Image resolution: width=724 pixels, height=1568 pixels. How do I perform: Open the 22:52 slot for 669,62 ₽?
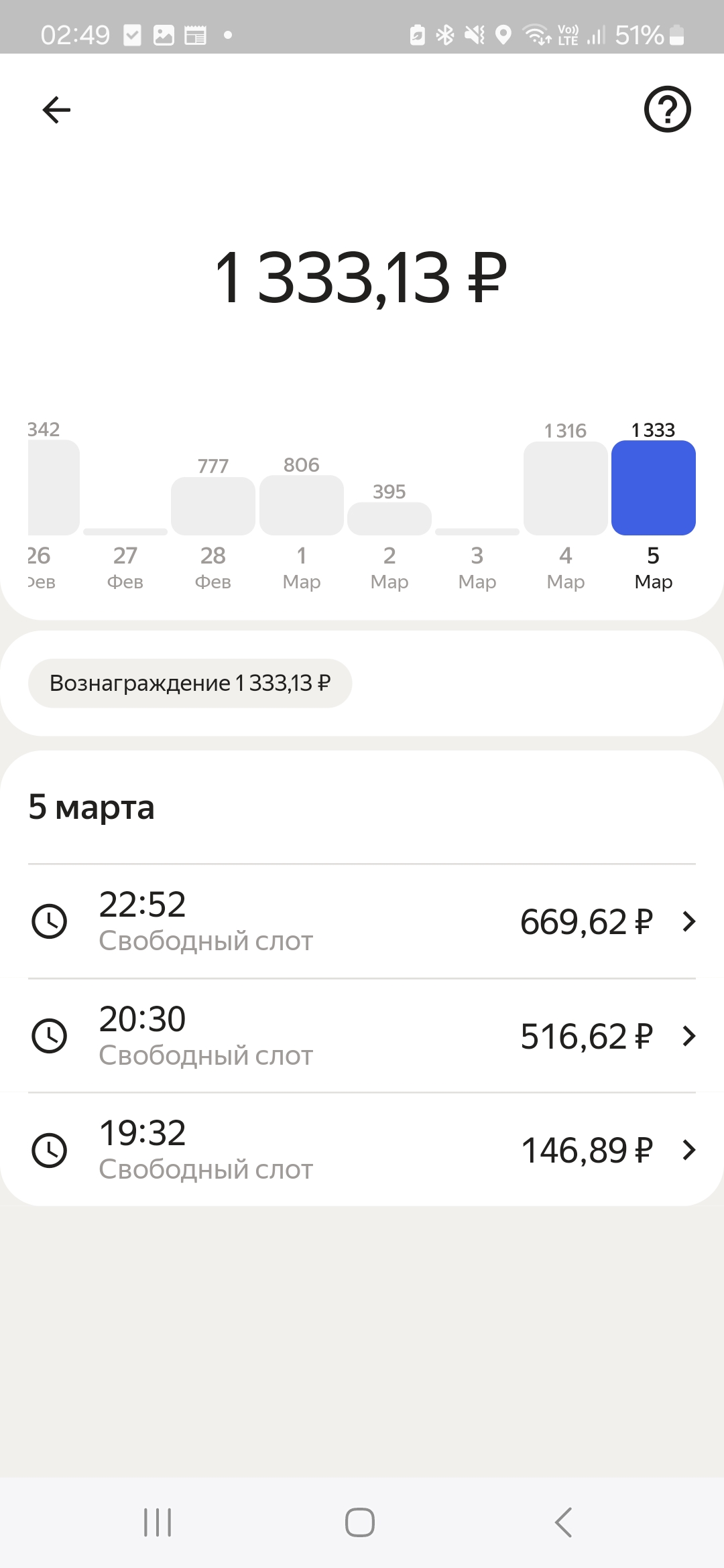pyautogui.click(x=362, y=921)
